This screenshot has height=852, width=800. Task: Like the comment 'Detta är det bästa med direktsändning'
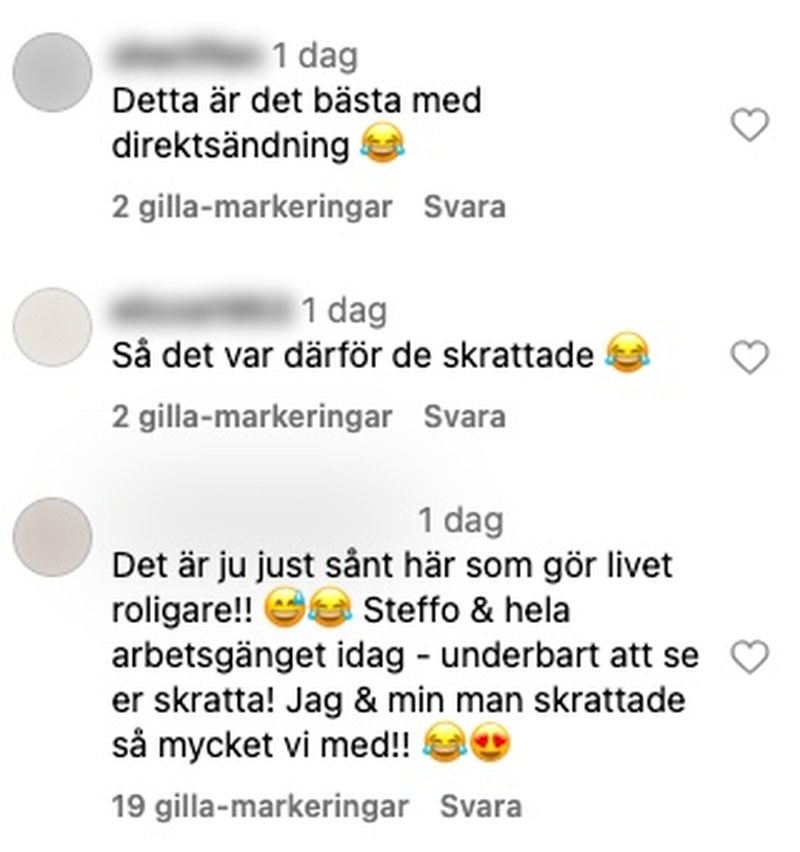coord(751,125)
